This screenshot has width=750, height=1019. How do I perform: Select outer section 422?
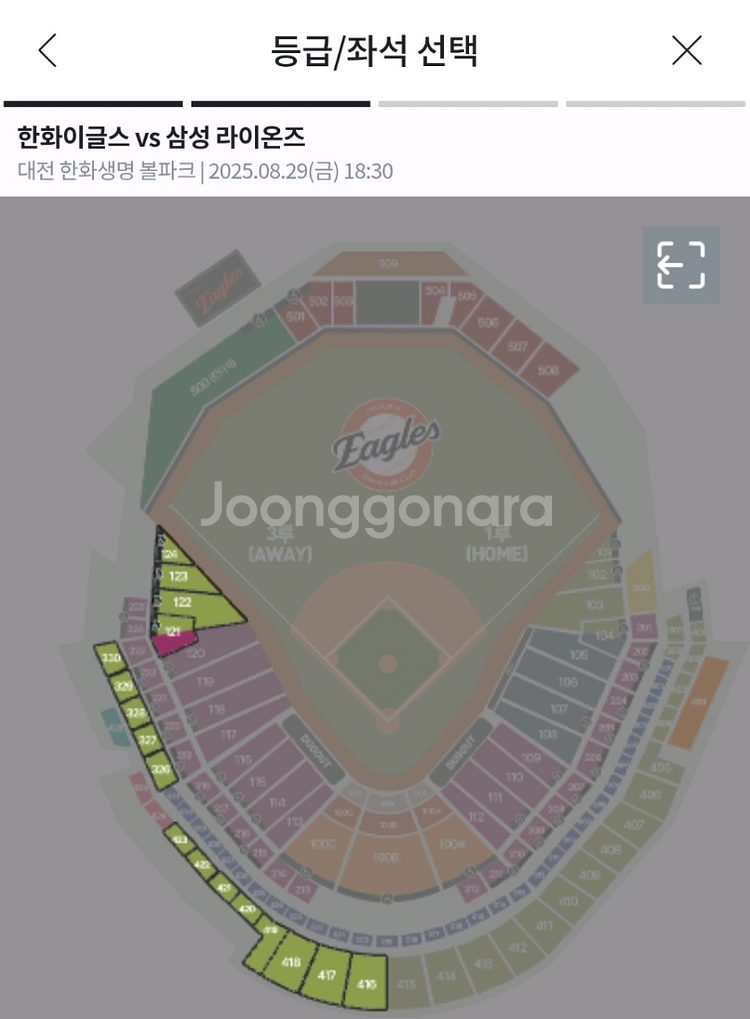pos(202,864)
